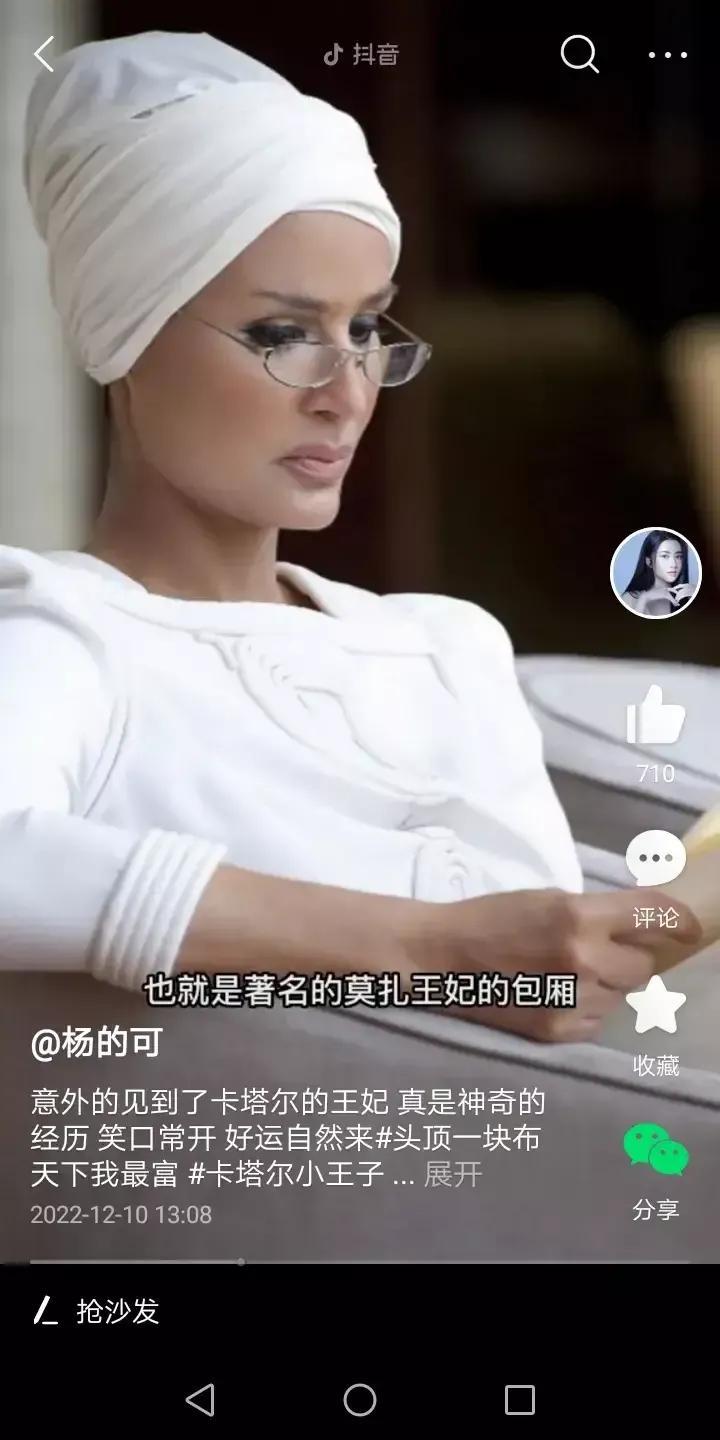Open the 评论 comments bubble
The height and width of the screenshot is (1440, 720).
[656, 860]
